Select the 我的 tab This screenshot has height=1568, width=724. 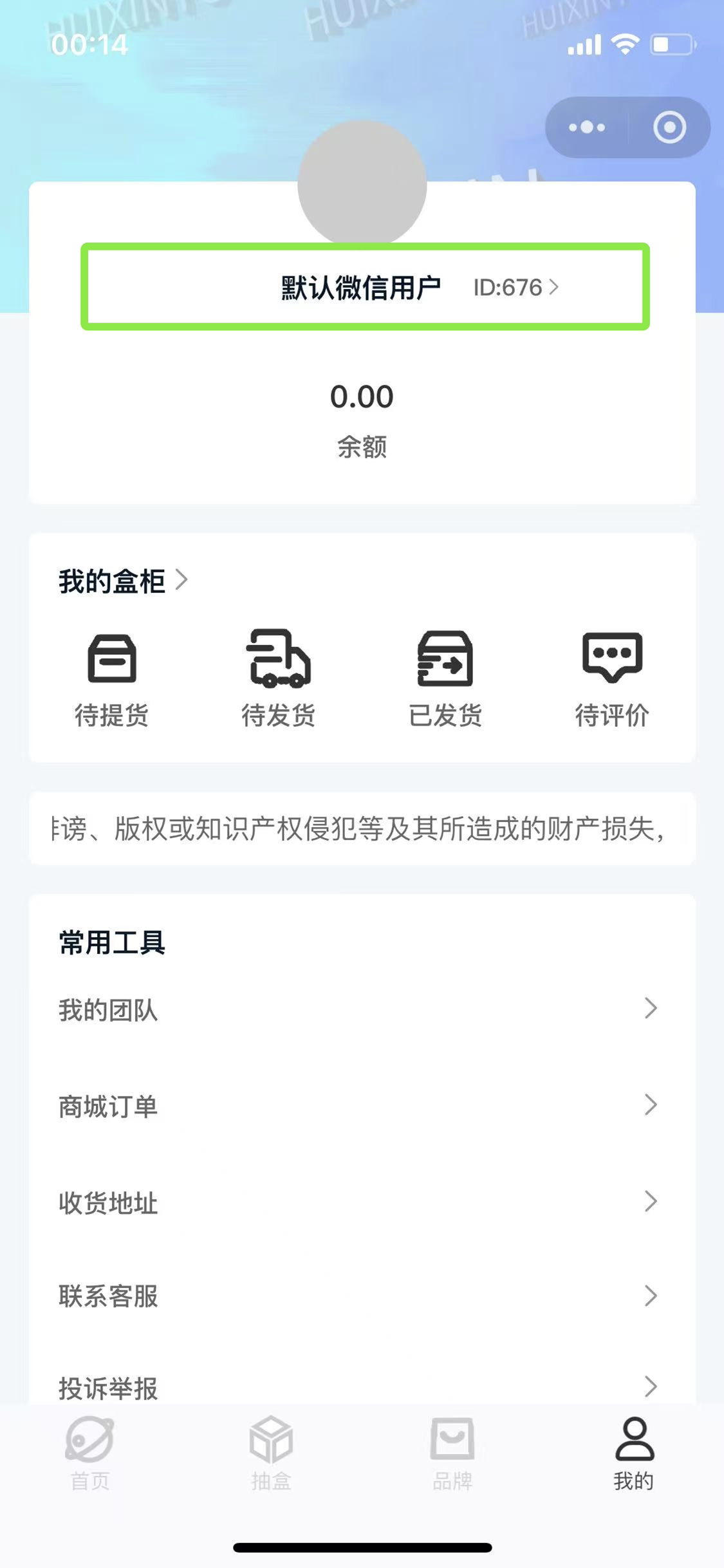pyautogui.click(x=634, y=1453)
